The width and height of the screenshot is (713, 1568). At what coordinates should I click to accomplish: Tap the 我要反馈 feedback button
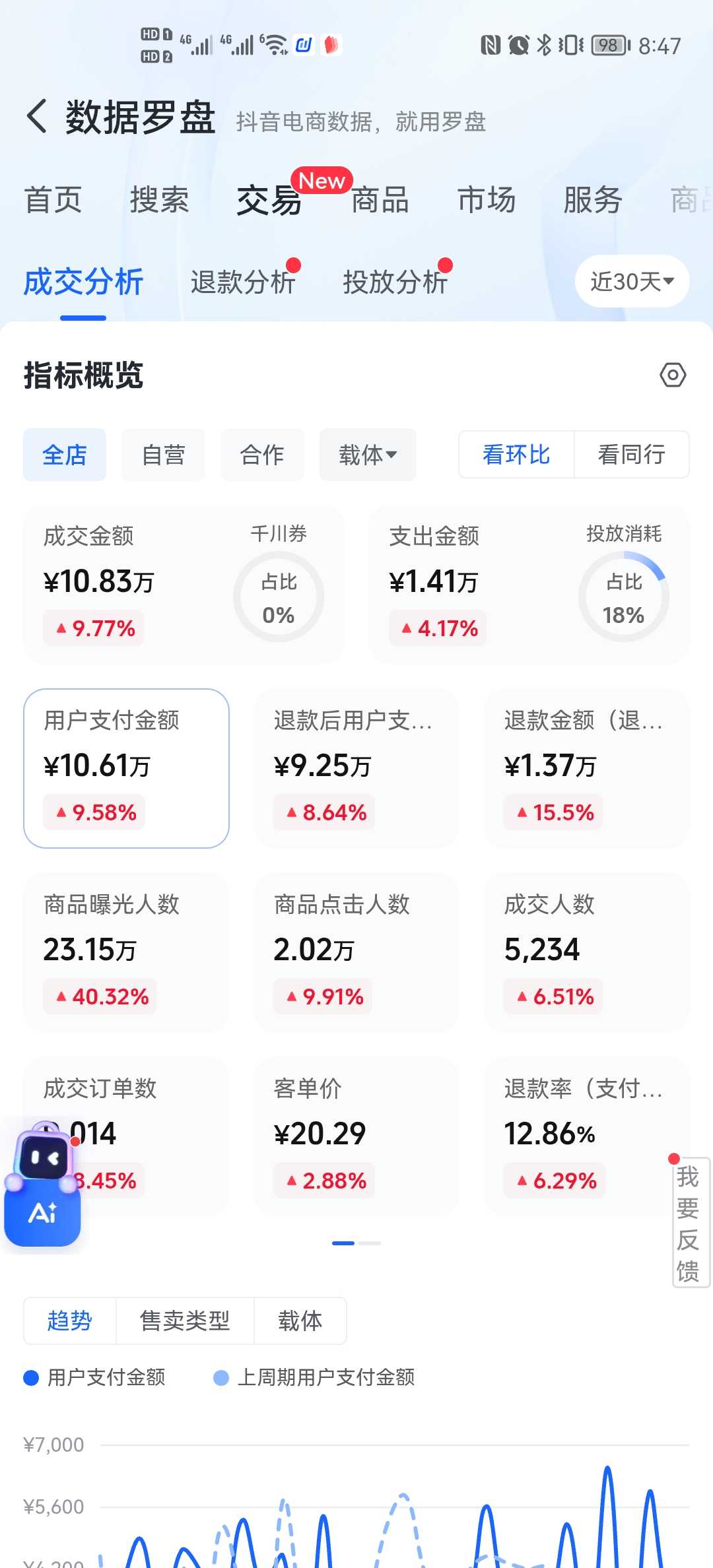(689, 1222)
